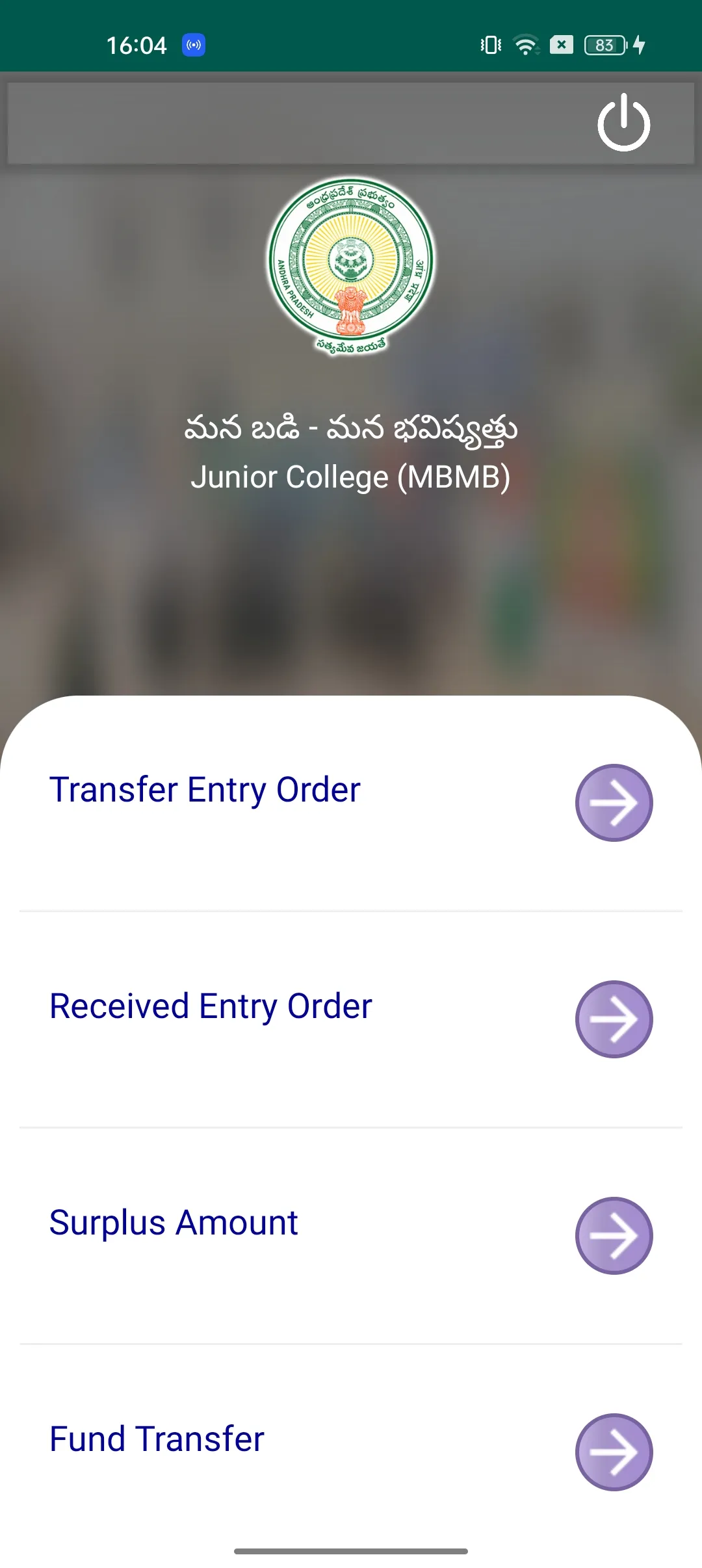Tap the power logout icon top right
Screen dimensions: 702x1568
click(623, 124)
